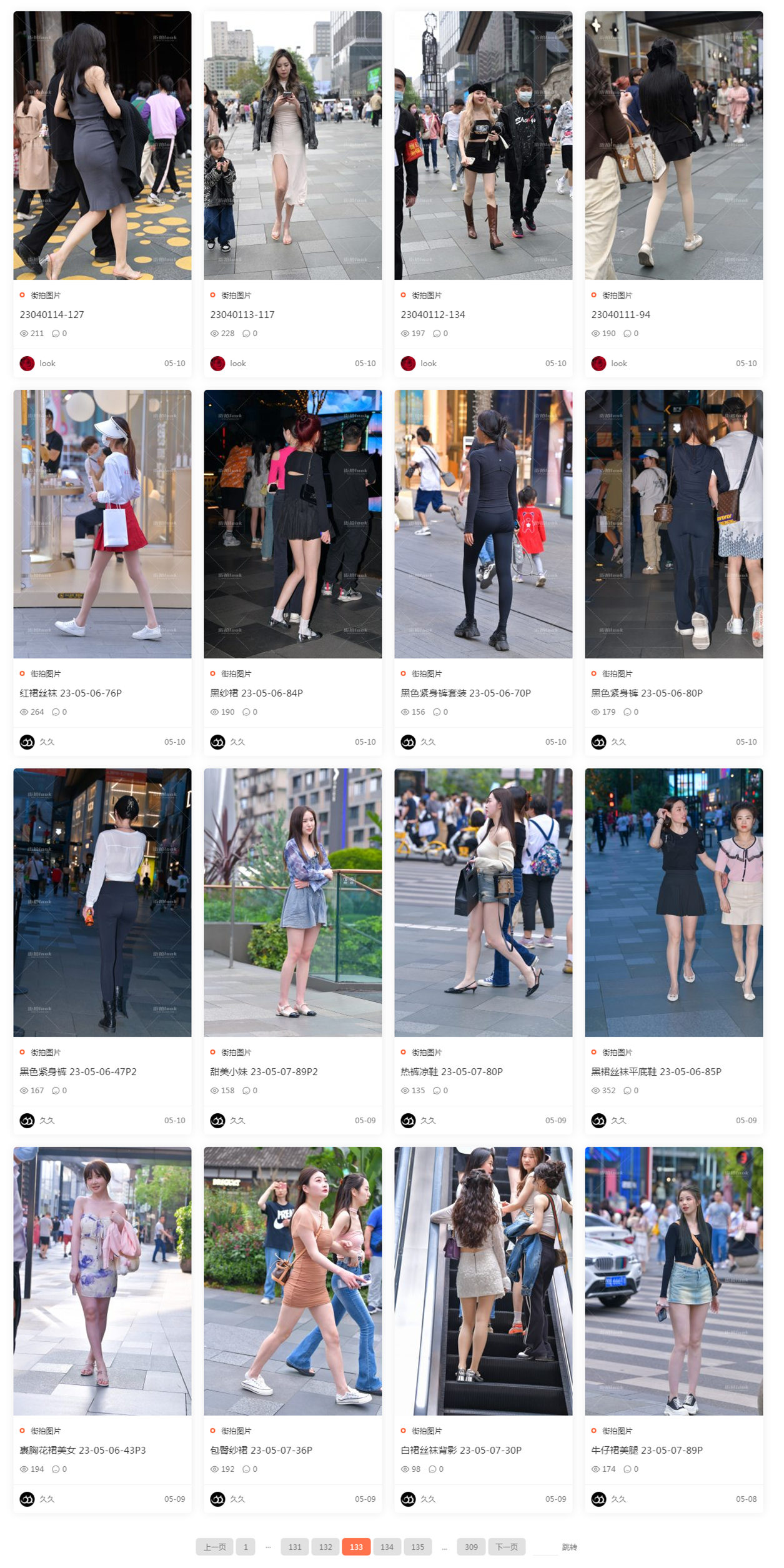Go to next page 下一页
This screenshot has height=1568, width=784.
pos(506,1547)
